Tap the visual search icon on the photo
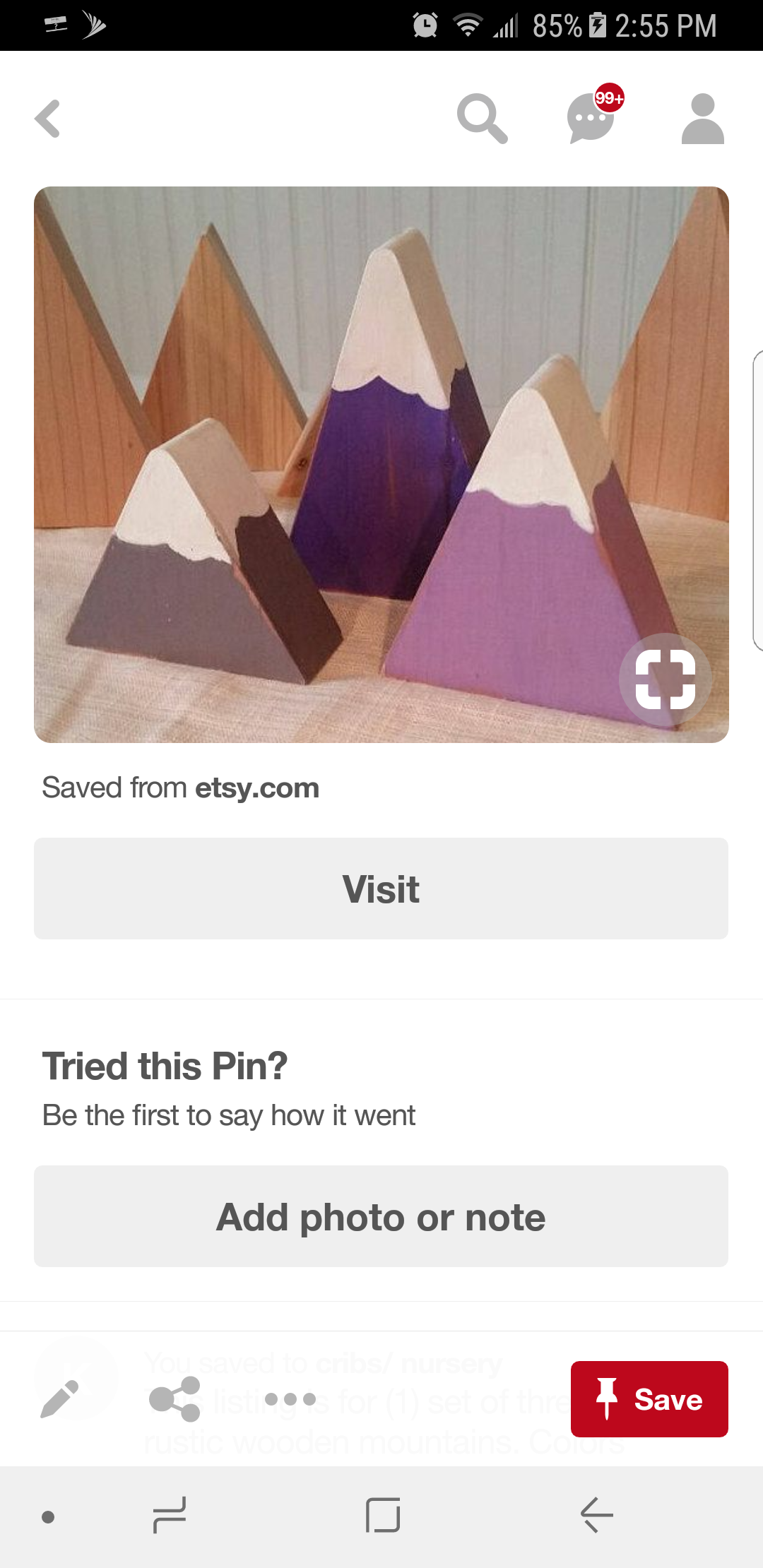Image resolution: width=763 pixels, height=1568 pixels. click(x=665, y=679)
